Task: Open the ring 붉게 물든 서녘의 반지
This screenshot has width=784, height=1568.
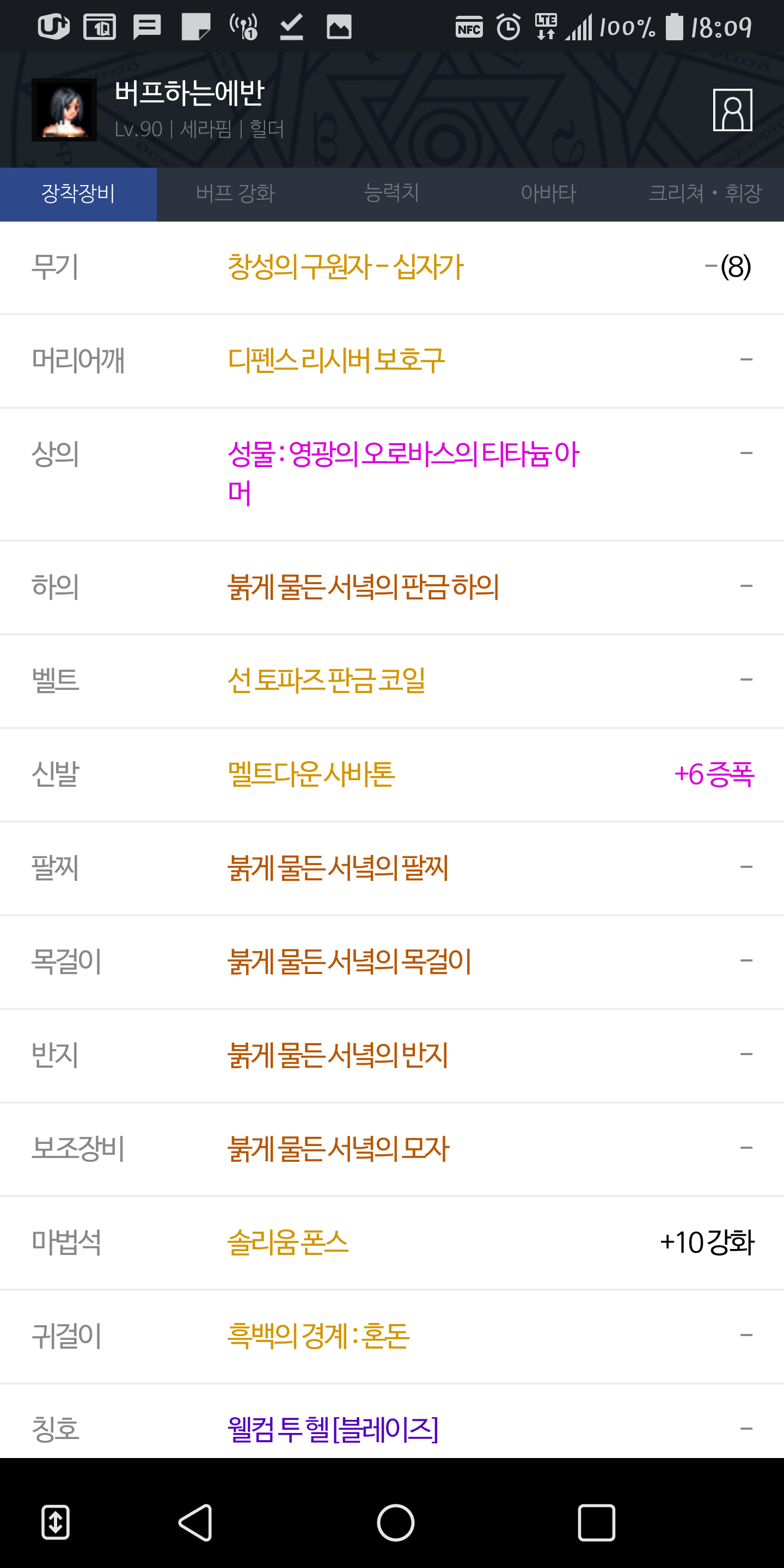Action: [x=338, y=1056]
